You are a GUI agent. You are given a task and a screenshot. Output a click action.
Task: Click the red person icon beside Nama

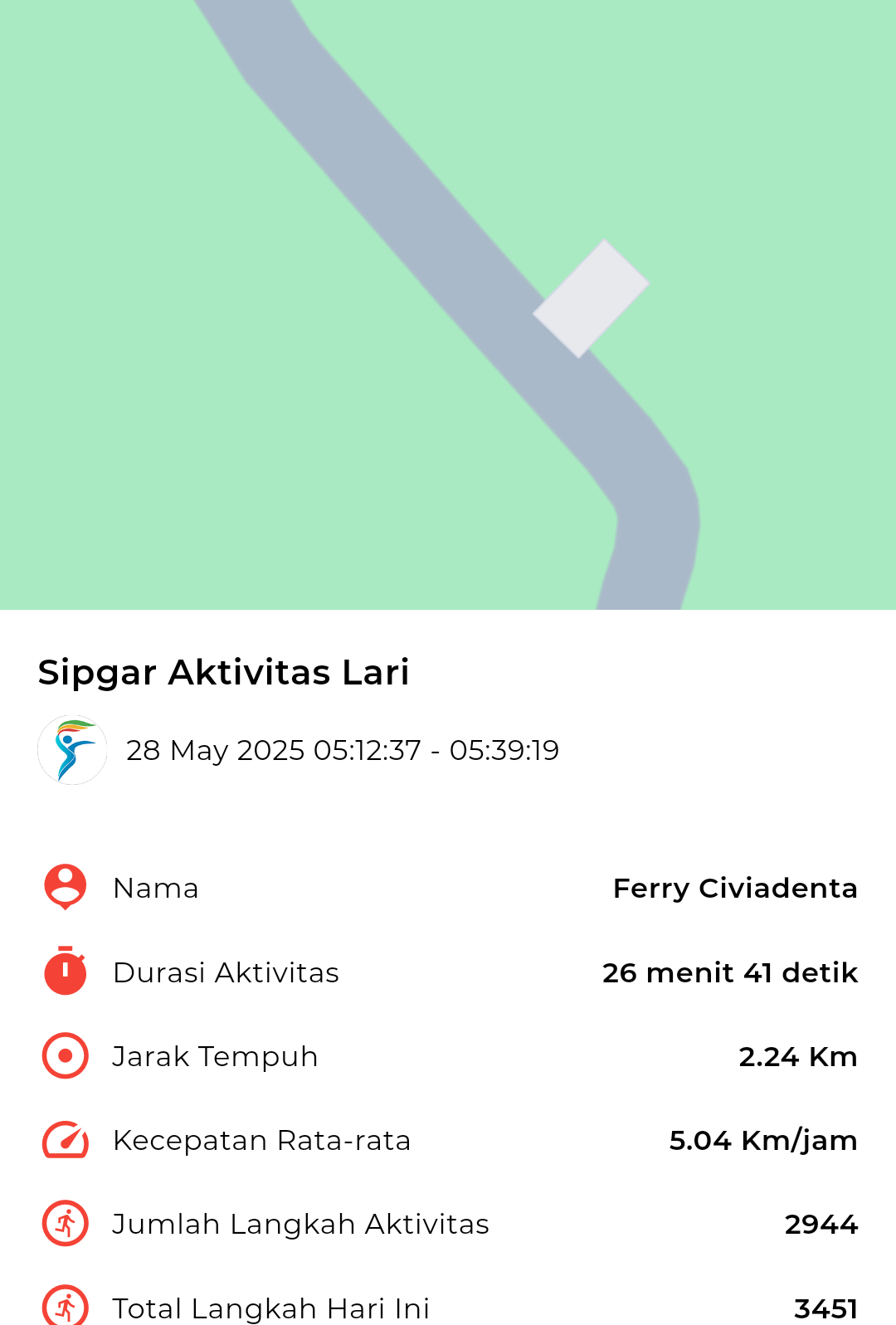65,887
